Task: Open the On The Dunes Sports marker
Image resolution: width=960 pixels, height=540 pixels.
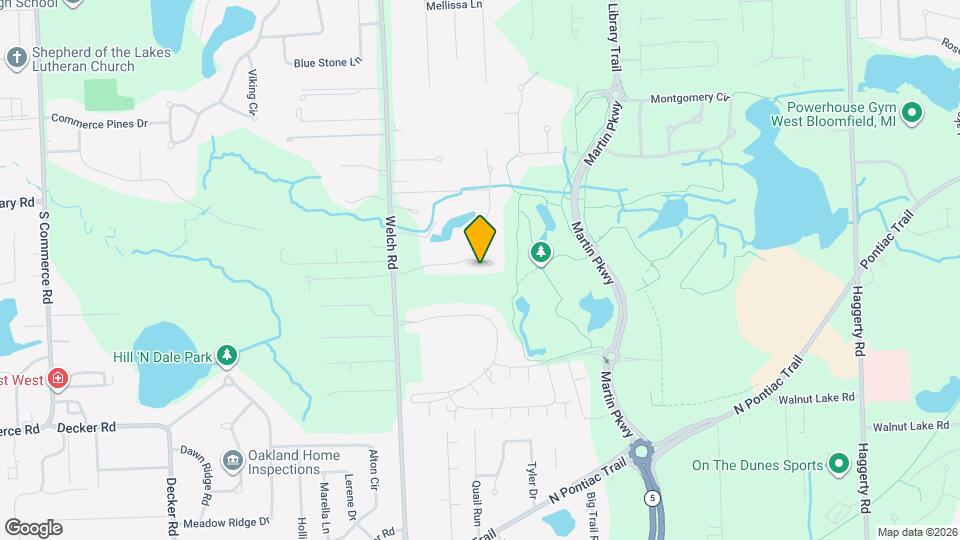Action: 838,464
